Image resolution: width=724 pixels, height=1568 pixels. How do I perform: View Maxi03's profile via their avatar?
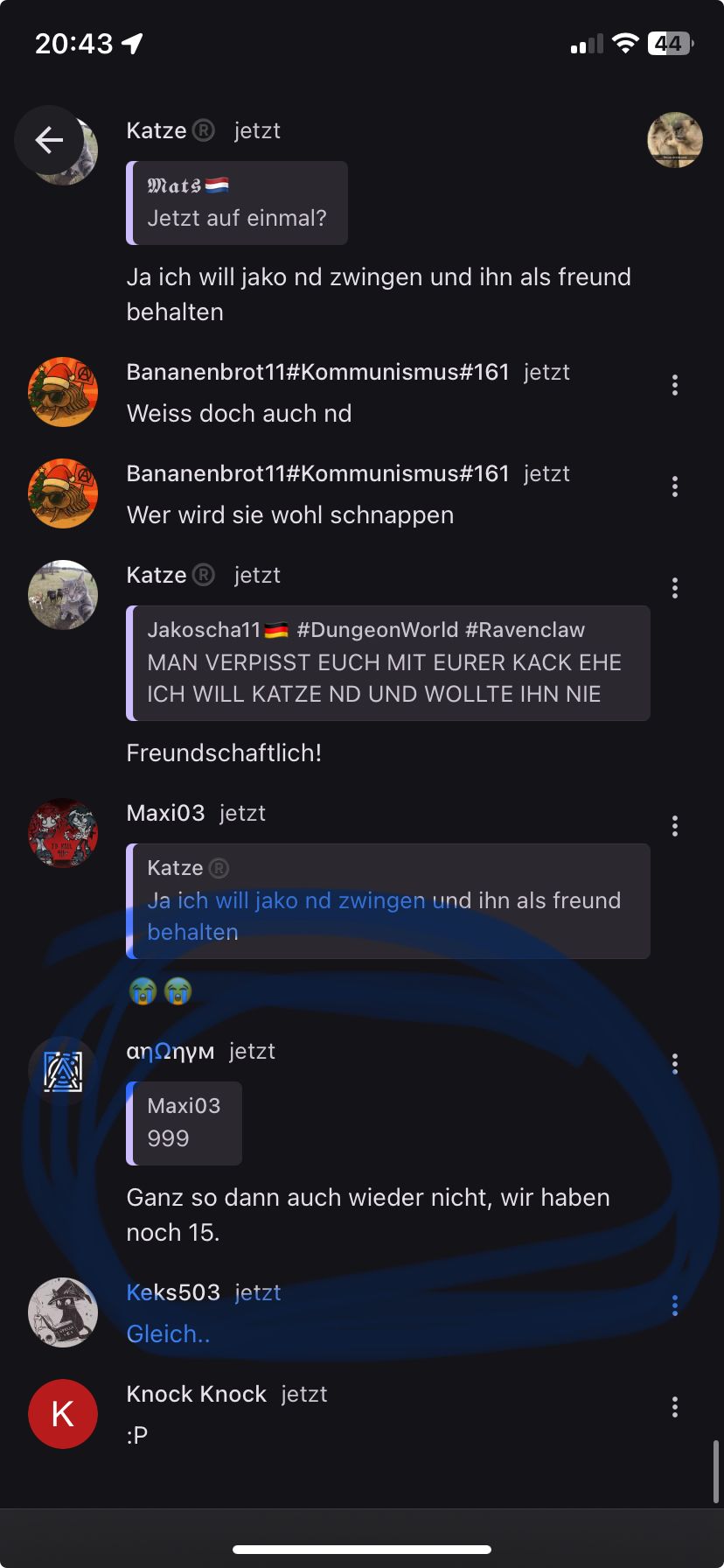[x=63, y=833]
